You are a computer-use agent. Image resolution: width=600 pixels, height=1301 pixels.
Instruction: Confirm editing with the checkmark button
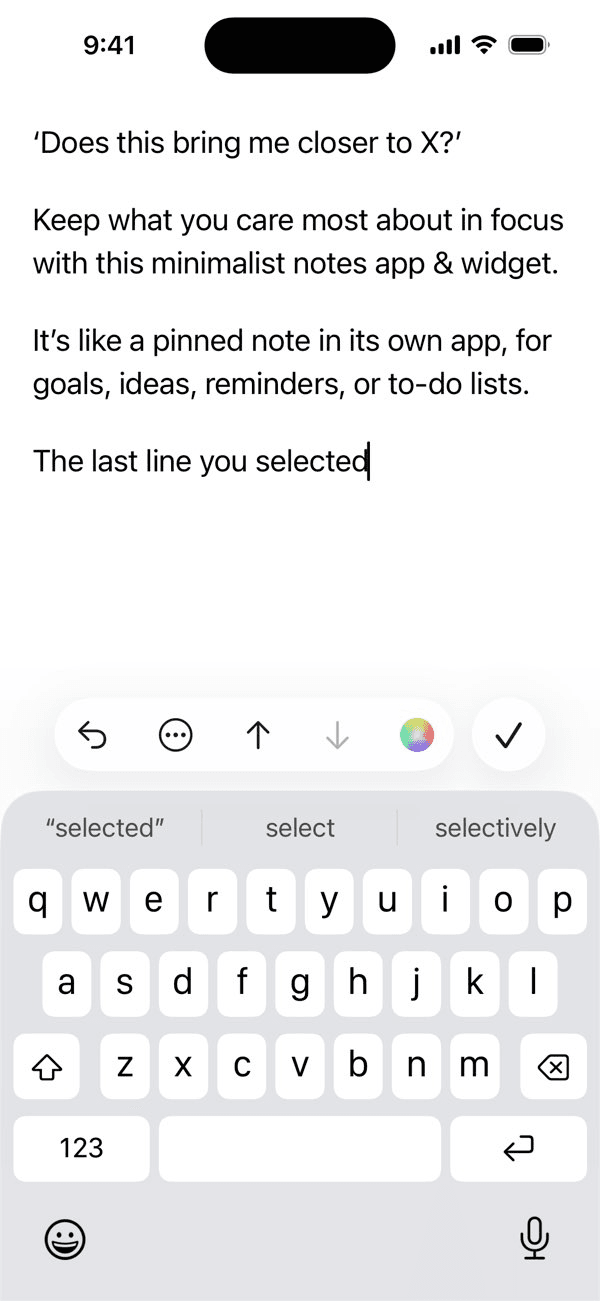point(508,736)
